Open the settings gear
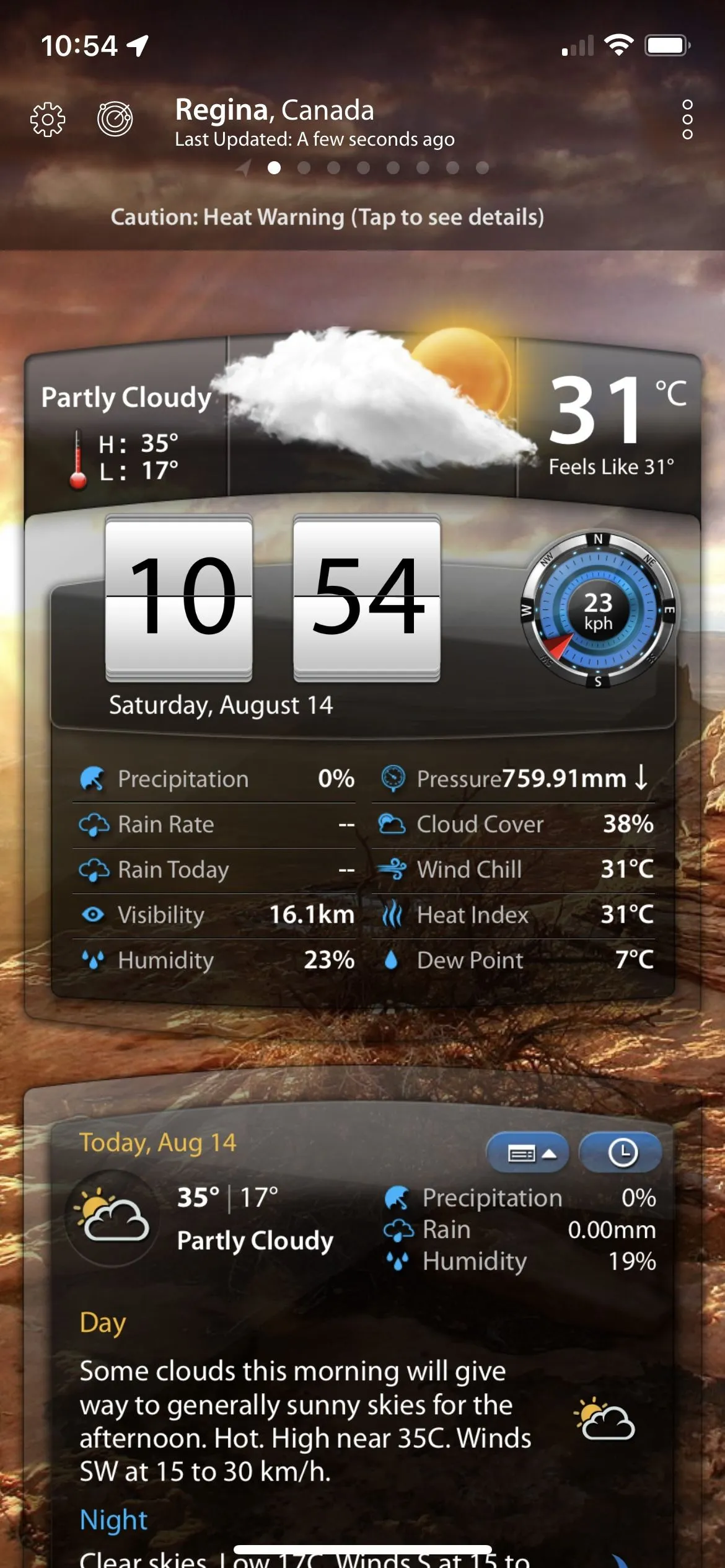 click(48, 119)
